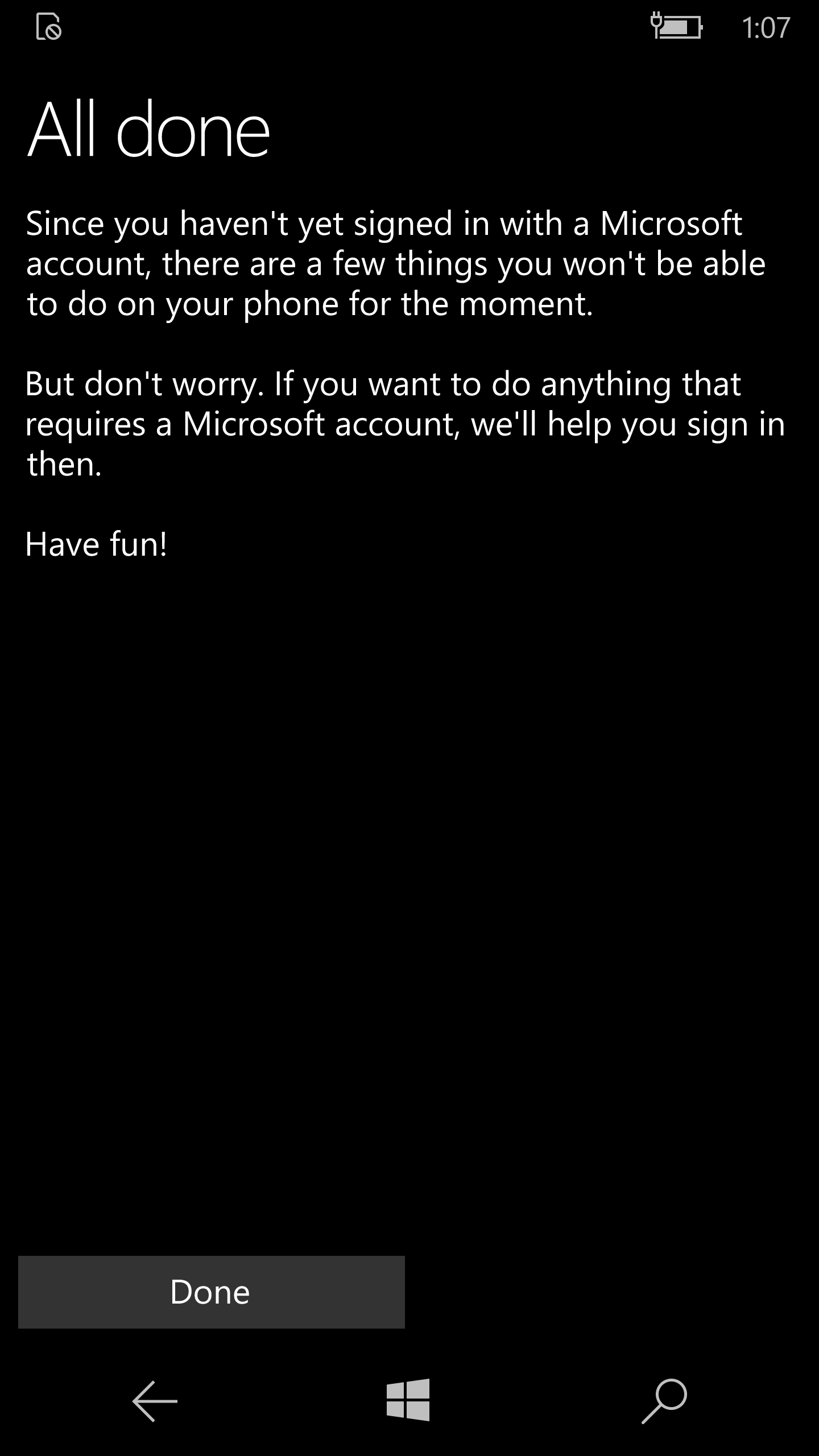
Task: Open the Windows Start screen
Action: point(408,1400)
